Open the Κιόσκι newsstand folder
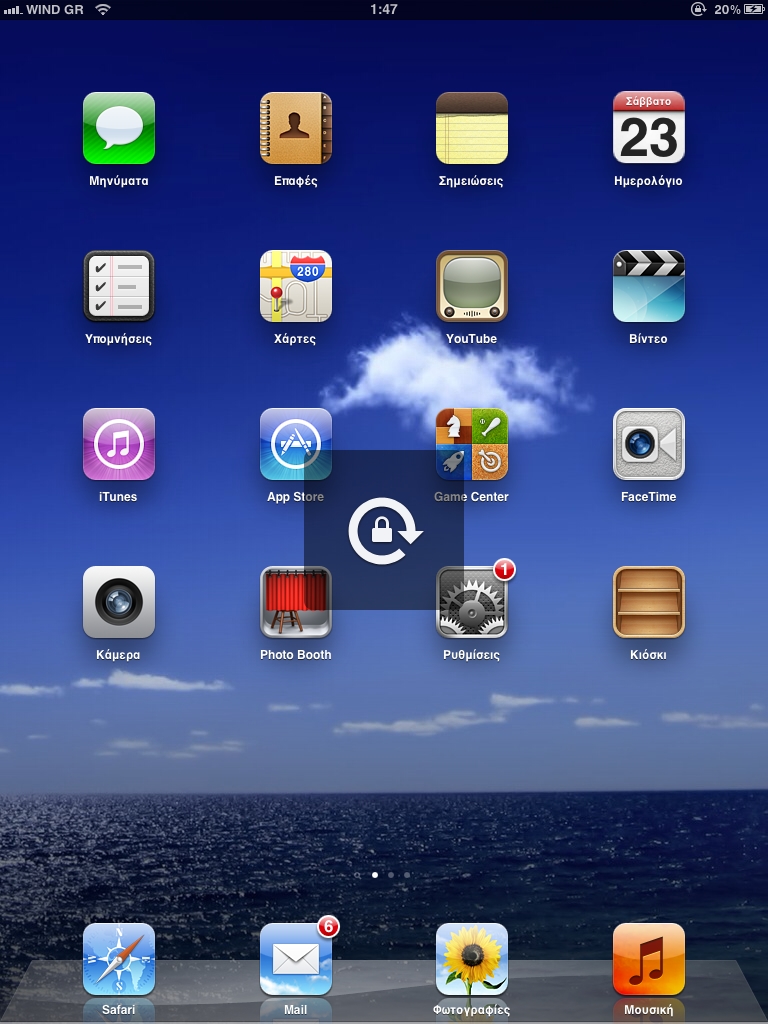The image size is (768, 1024). 649,602
